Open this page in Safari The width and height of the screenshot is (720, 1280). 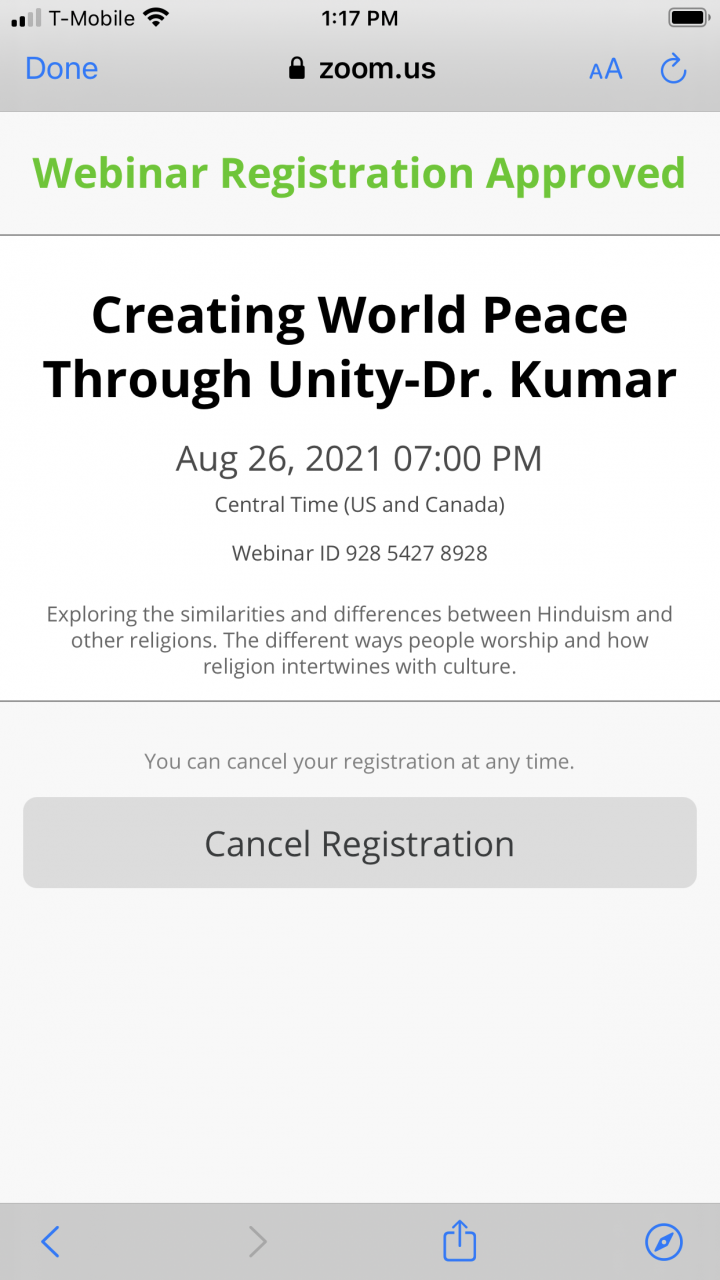click(x=663, y=1241)
